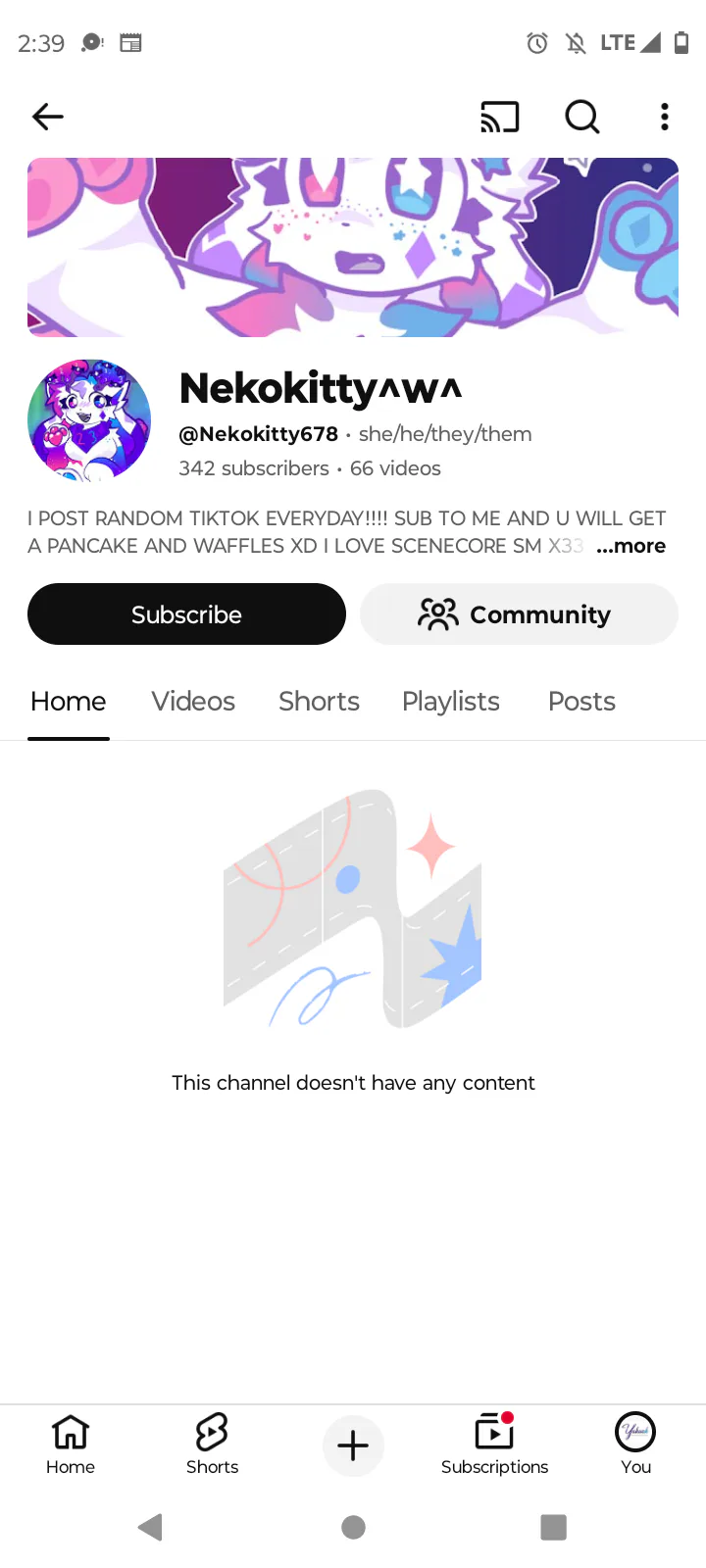Switch to the channel Shorts tab
The image size is (706, 1568).
tap(319, 702)
